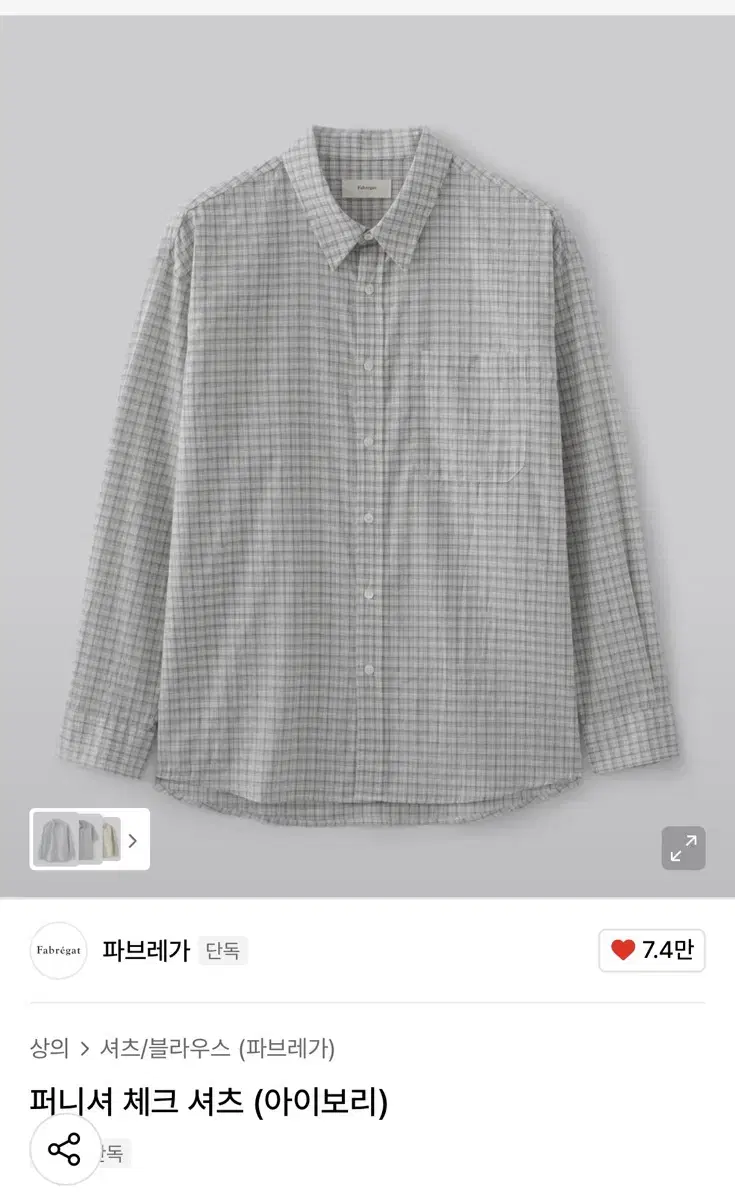Select the ivory shirt thumbnail

click(110, 840)
